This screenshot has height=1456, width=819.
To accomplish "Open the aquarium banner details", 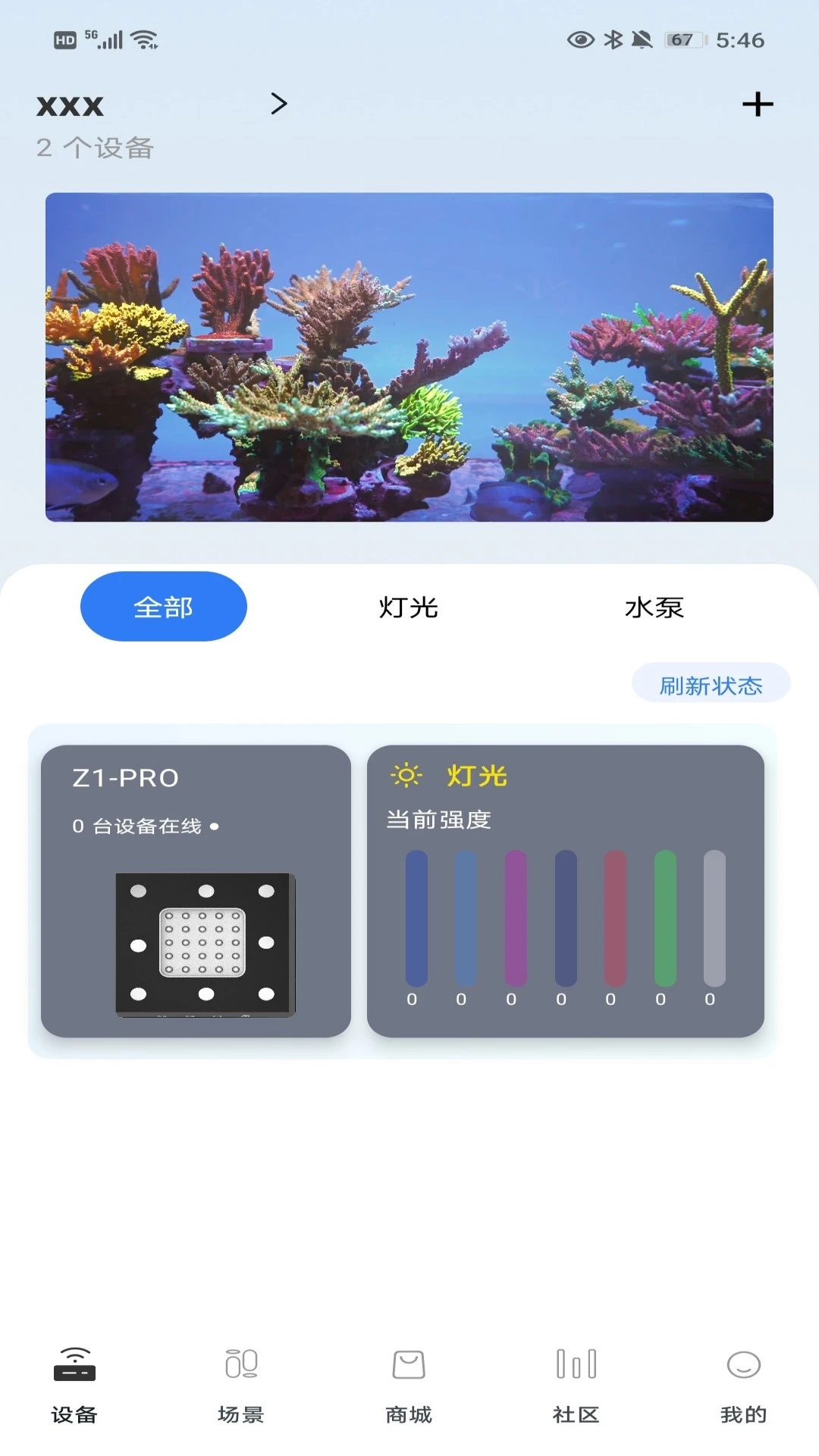I will point(409,355).
